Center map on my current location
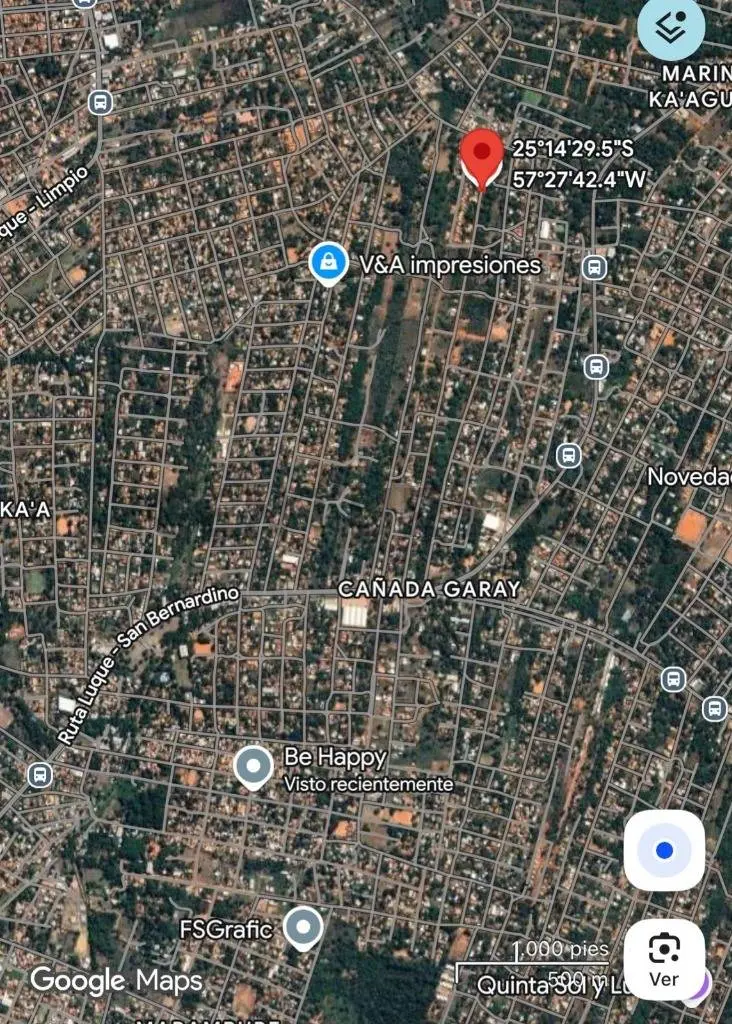The image size is (732, 1024). [x=664, y=851]
